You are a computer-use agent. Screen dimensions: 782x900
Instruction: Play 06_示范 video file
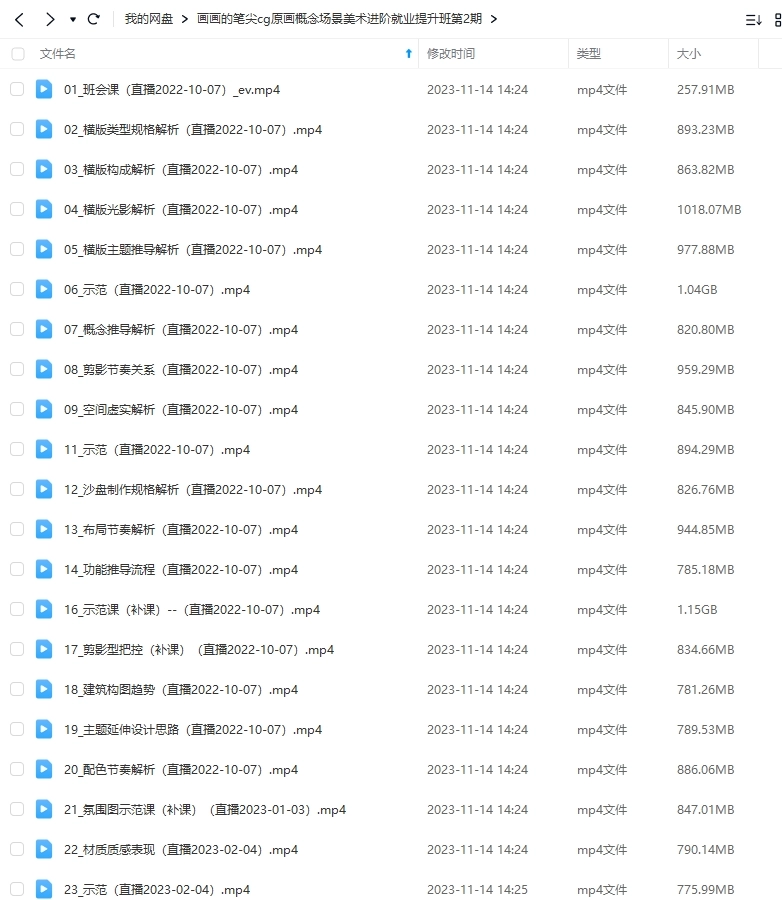(x=156, y=290)
